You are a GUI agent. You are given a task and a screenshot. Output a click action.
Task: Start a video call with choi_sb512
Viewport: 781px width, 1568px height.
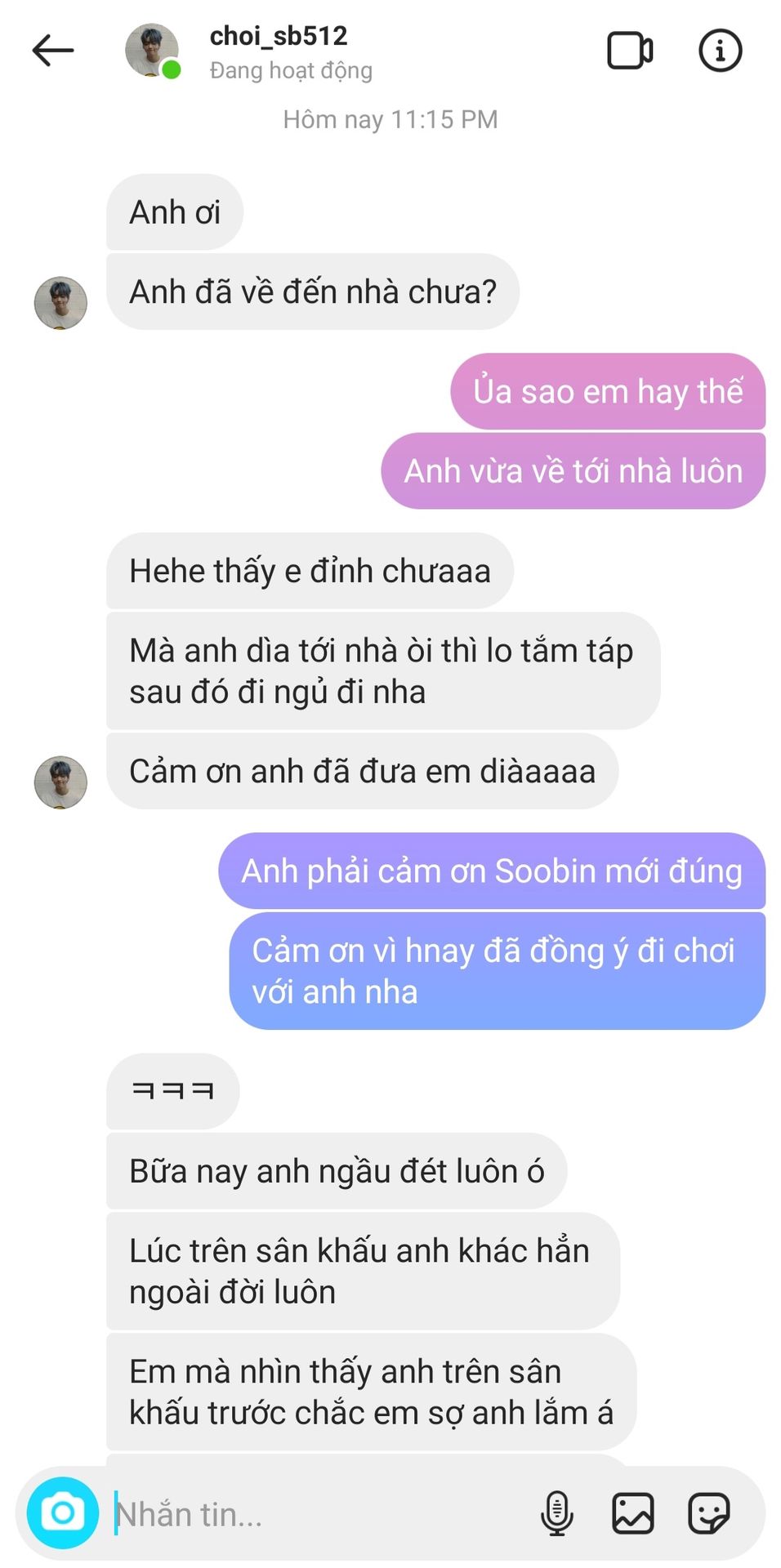pos(630,51)
